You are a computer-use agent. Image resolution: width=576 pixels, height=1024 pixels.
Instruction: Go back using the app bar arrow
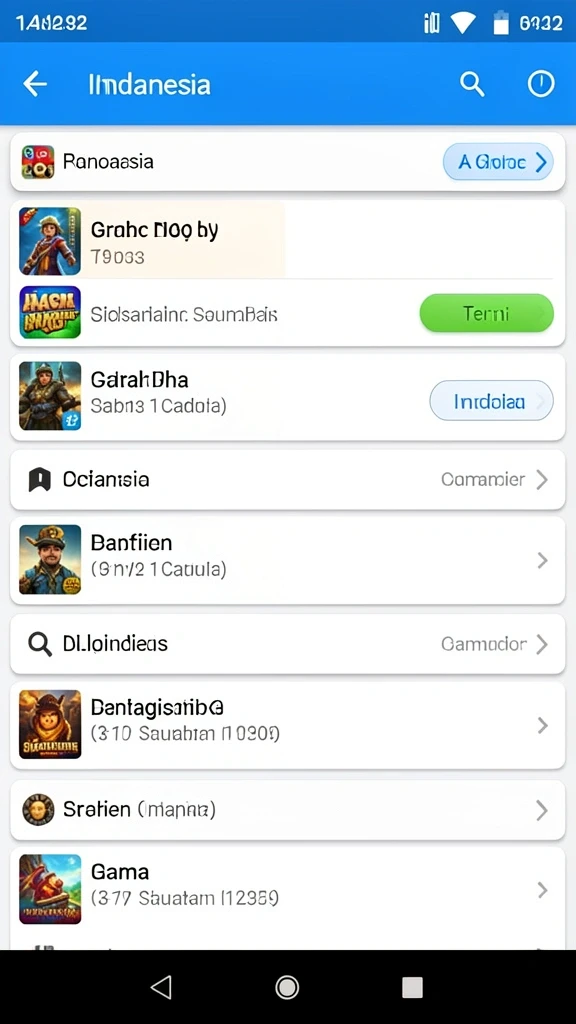coord(35,84)
